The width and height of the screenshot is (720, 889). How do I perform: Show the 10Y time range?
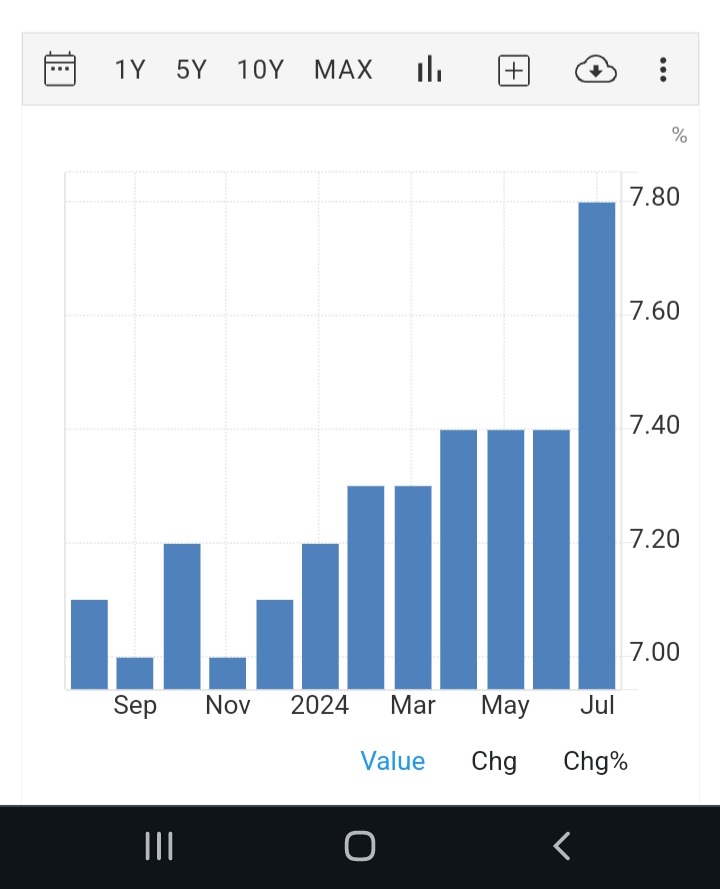260,70
